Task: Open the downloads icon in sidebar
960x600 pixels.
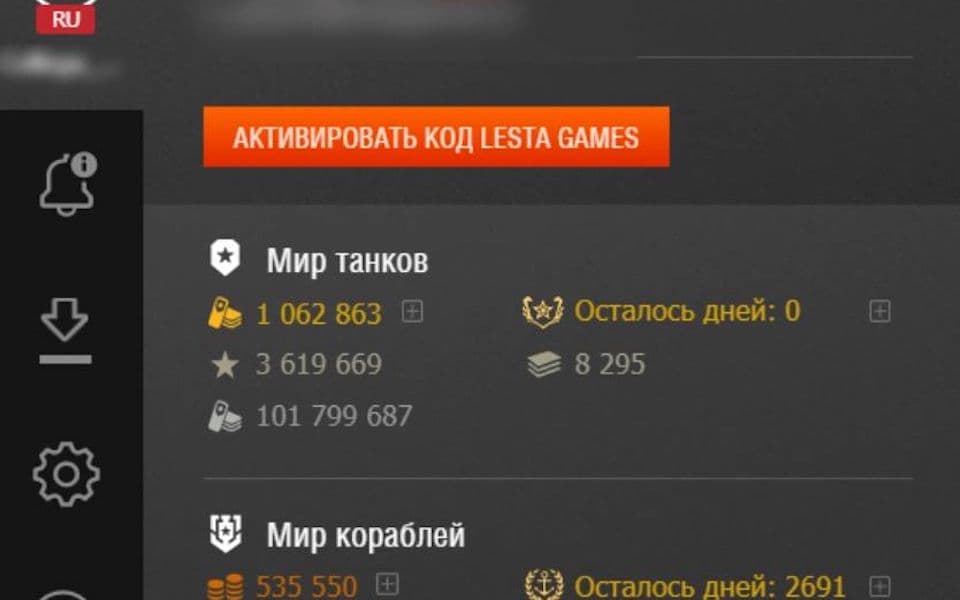Action: pos(65,332)
